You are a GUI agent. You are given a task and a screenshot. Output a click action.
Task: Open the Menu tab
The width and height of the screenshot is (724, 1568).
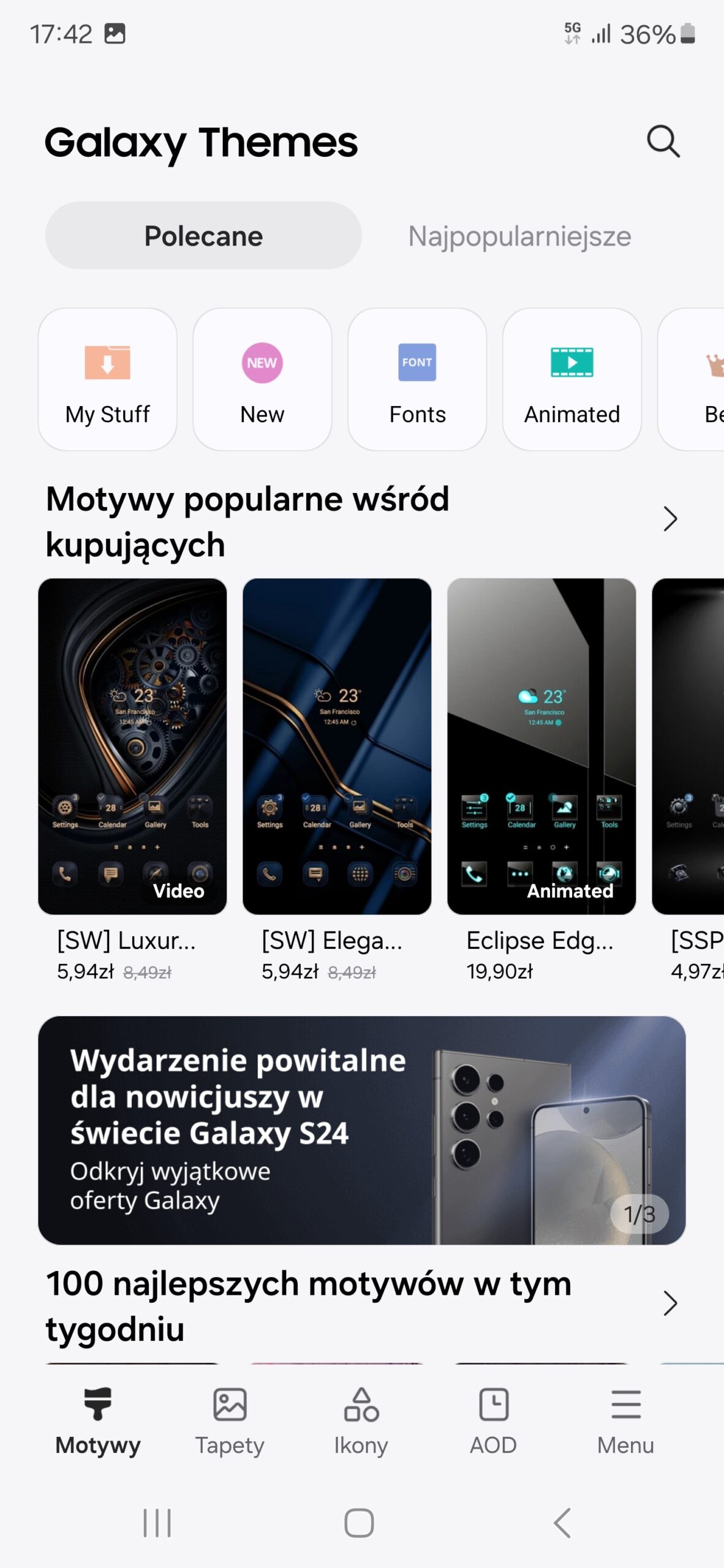point(625,1421)
